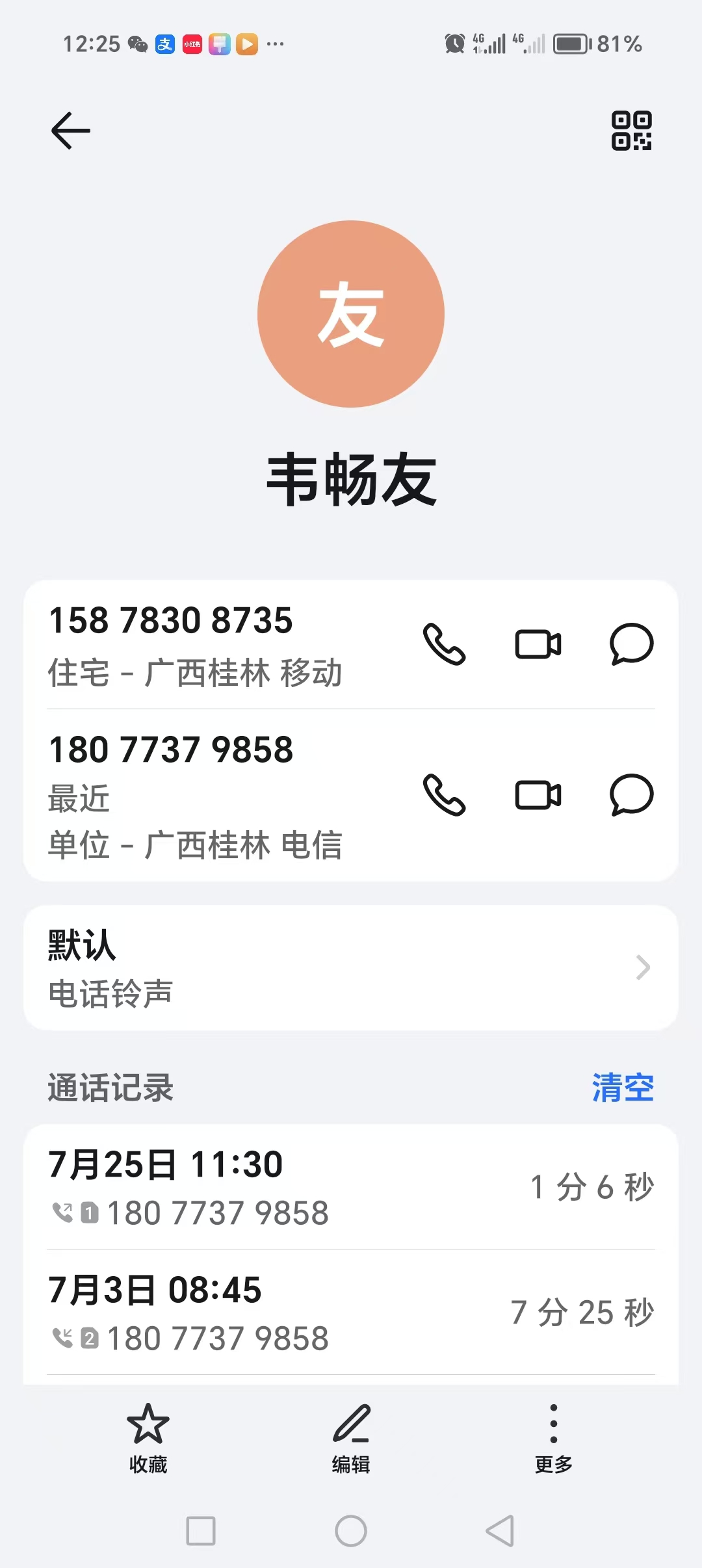The image size is (702, 1568).
Task: Go to the system home screen
Action: click(351, 1531)
